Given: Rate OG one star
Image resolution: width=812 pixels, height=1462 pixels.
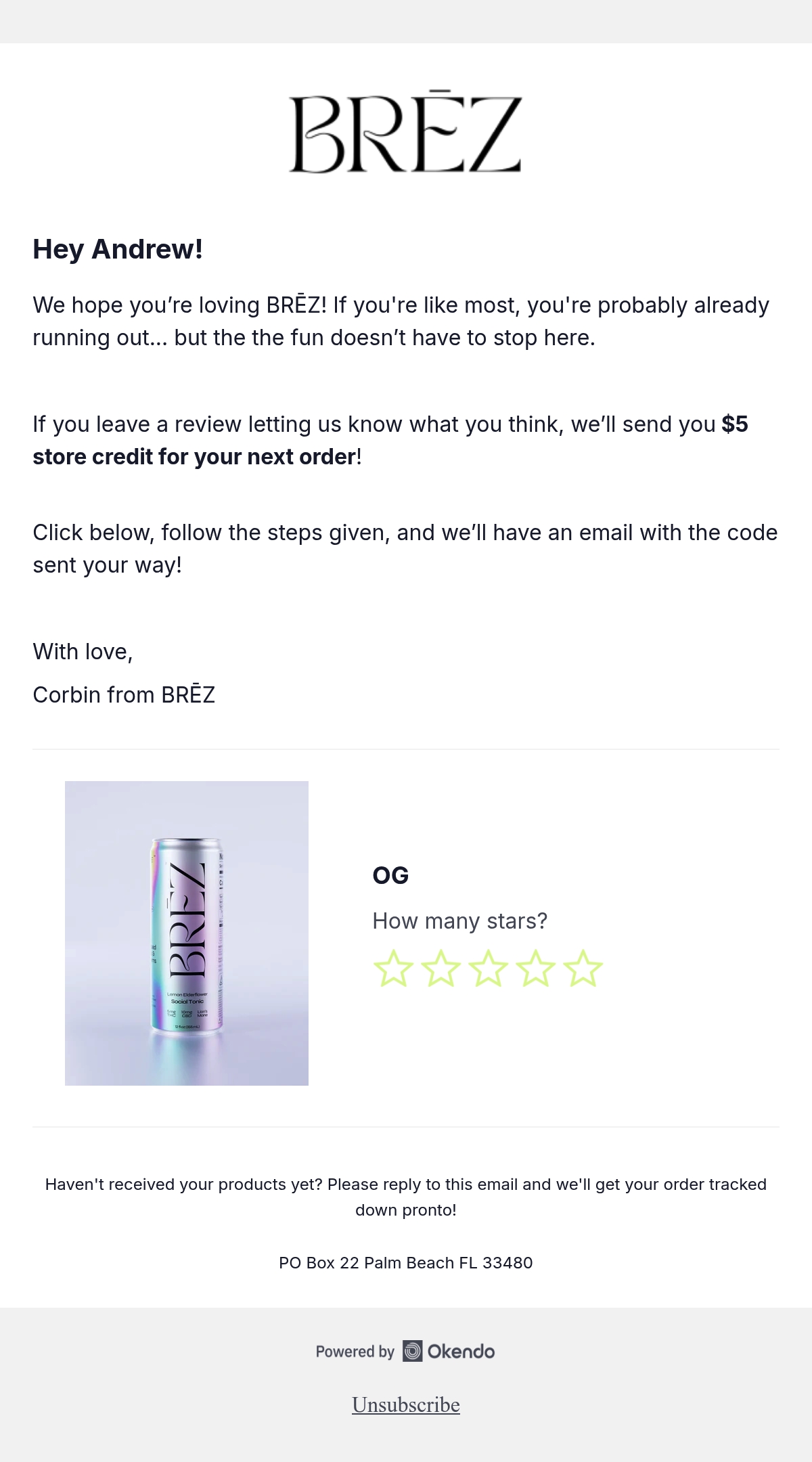Looking at the screenshot, I should pos(393,968).
